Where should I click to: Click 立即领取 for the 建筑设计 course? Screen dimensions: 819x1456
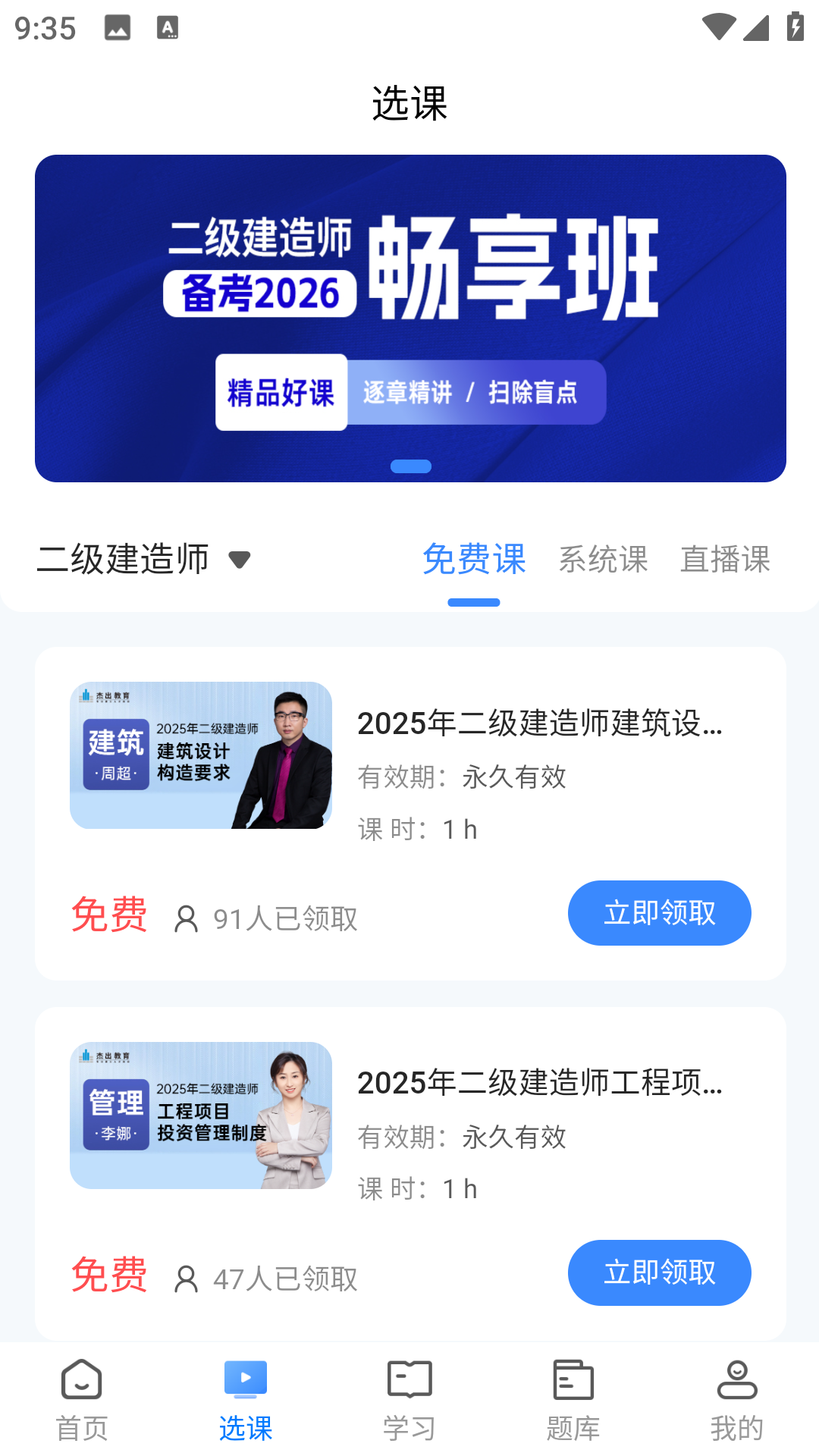659,913
